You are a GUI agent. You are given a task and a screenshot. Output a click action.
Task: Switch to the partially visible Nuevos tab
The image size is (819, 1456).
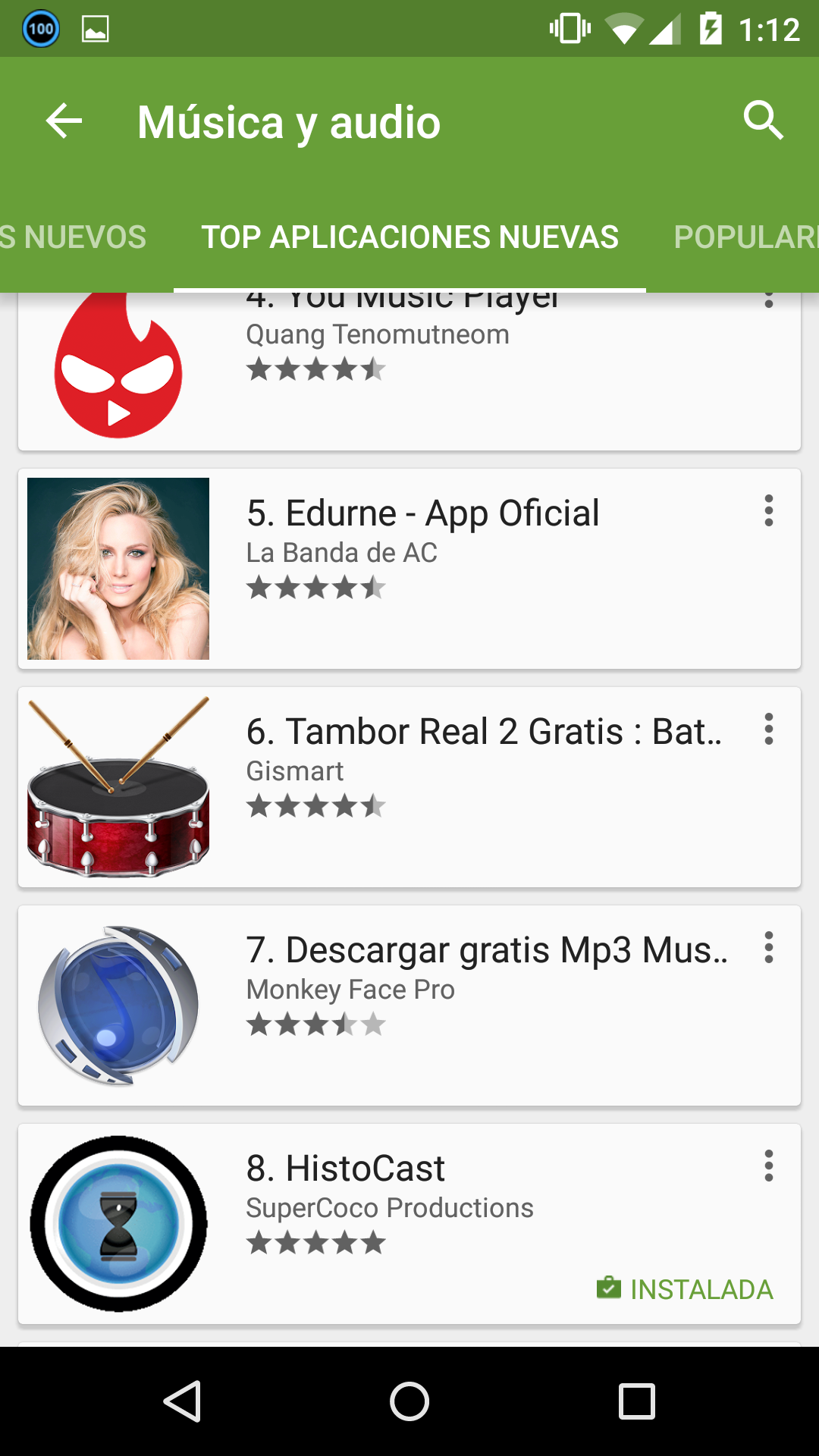pyautogui.click(x=74, y=237)
